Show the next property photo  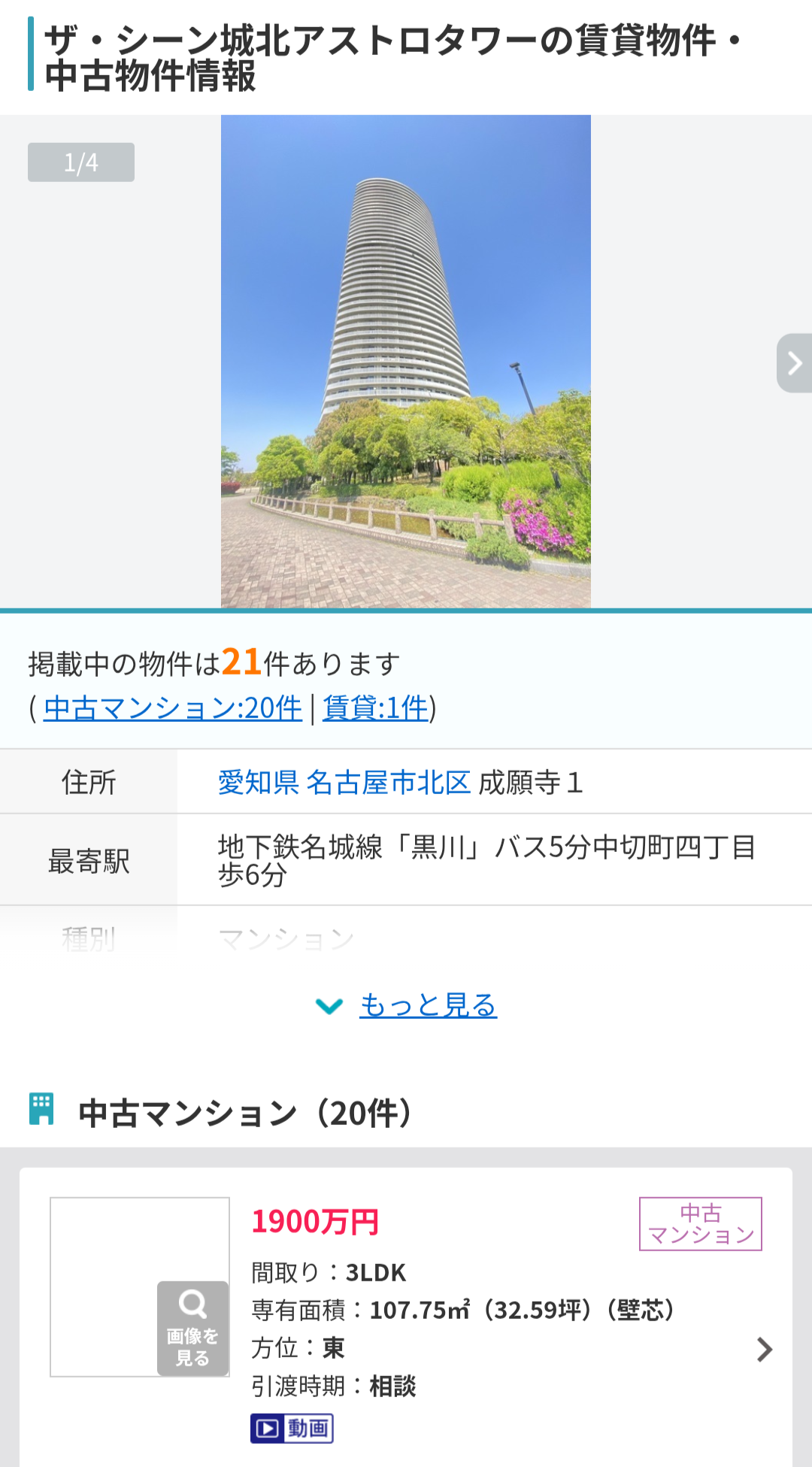pos(794,363)
